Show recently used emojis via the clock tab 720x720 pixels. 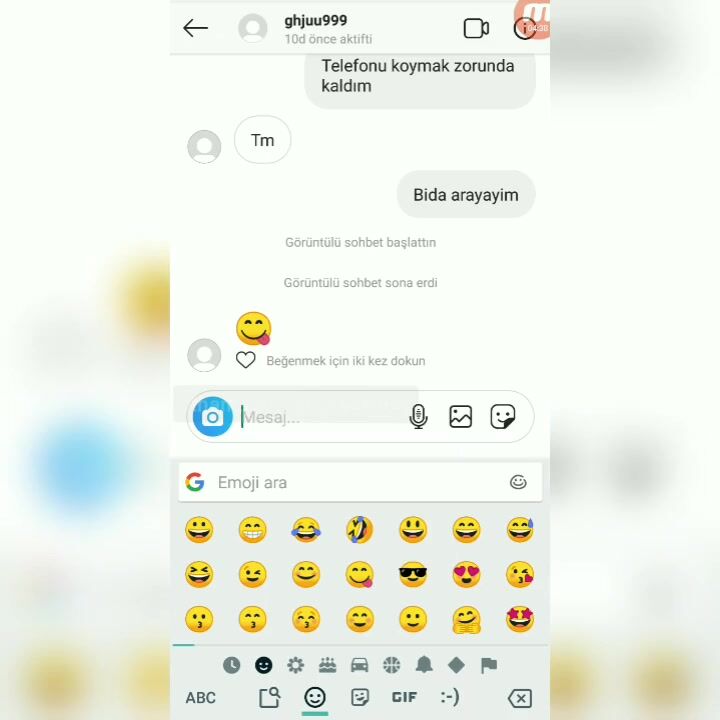(x=232, y=665)
